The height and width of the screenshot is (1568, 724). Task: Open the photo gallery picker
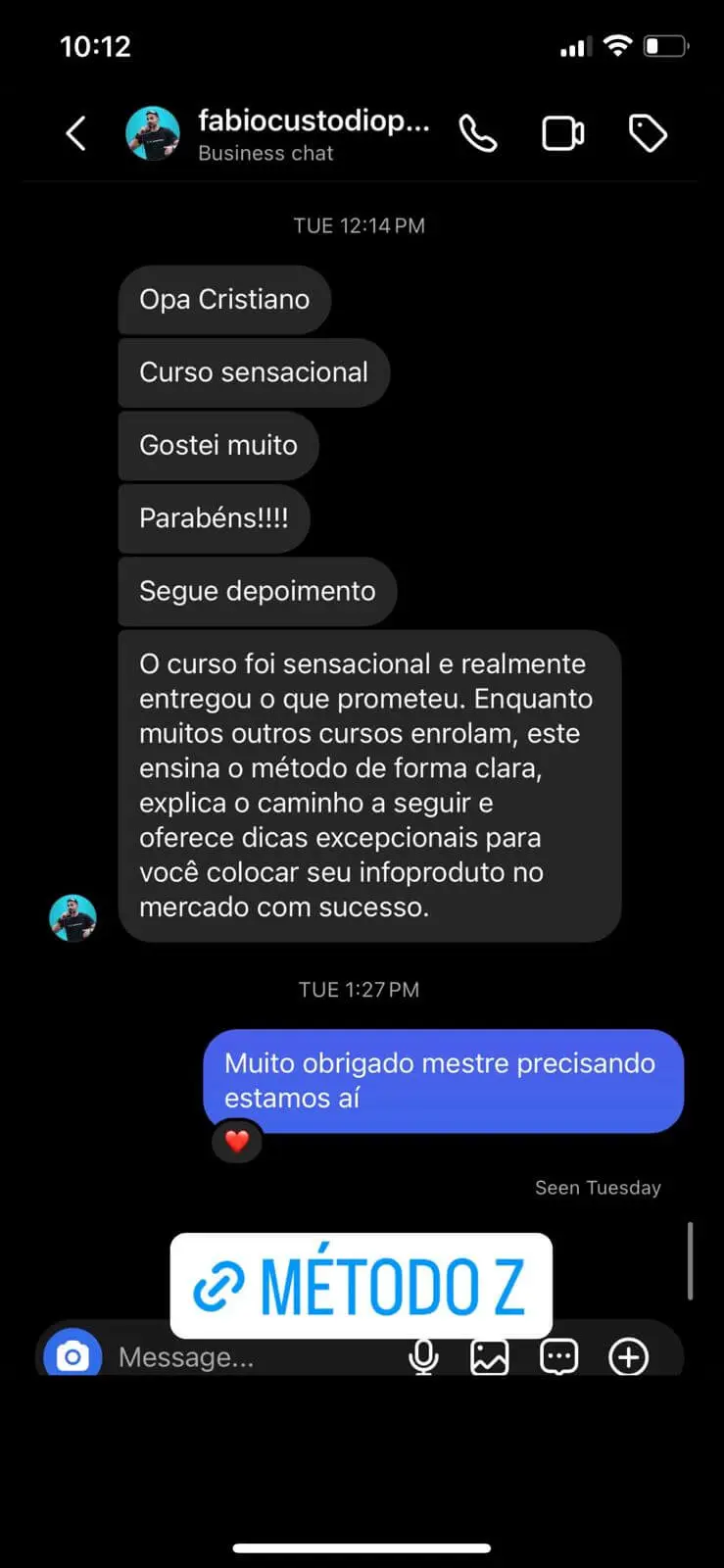pyautogui.click(x=490, y=1356)
